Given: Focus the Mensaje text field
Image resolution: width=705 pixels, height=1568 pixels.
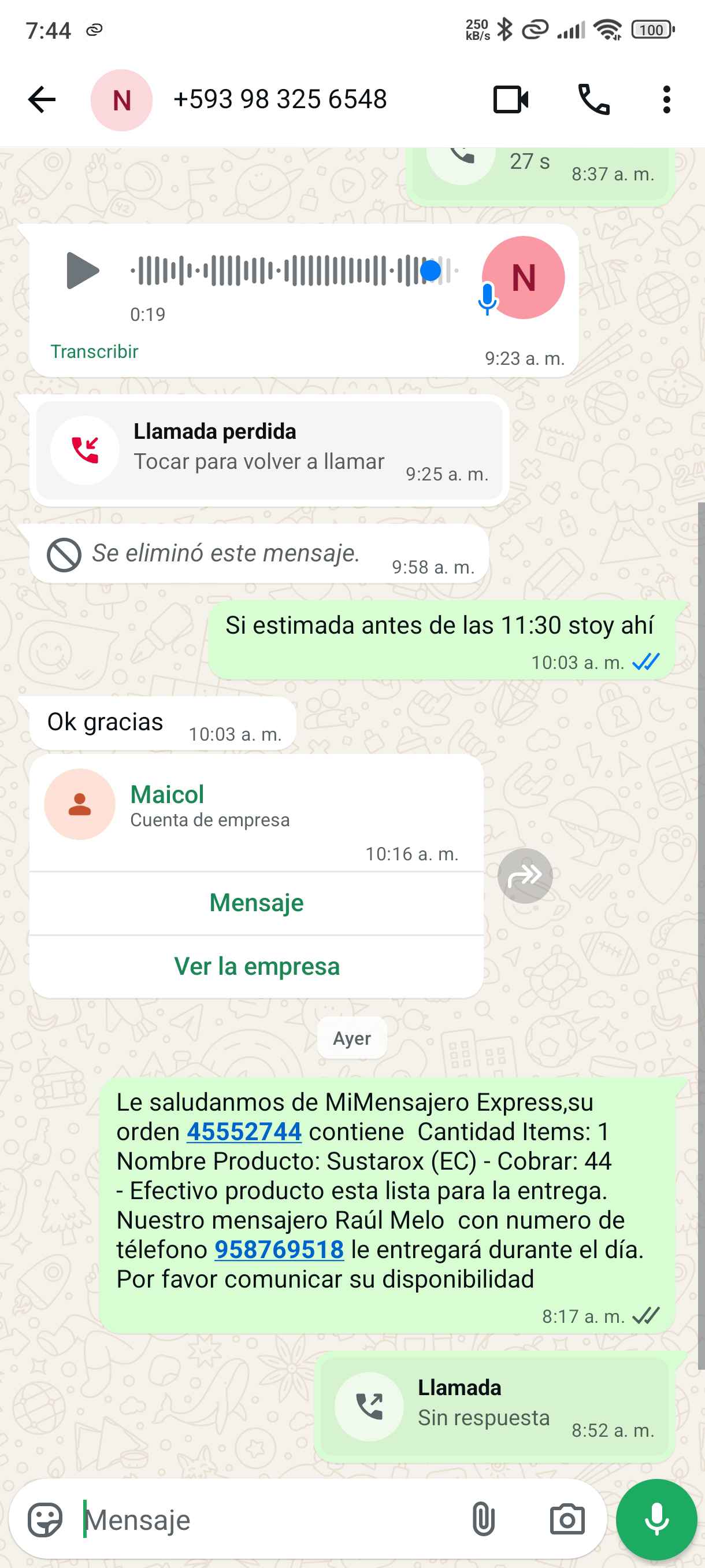Looking at the screenshot, I should [x=268, y=1519].
